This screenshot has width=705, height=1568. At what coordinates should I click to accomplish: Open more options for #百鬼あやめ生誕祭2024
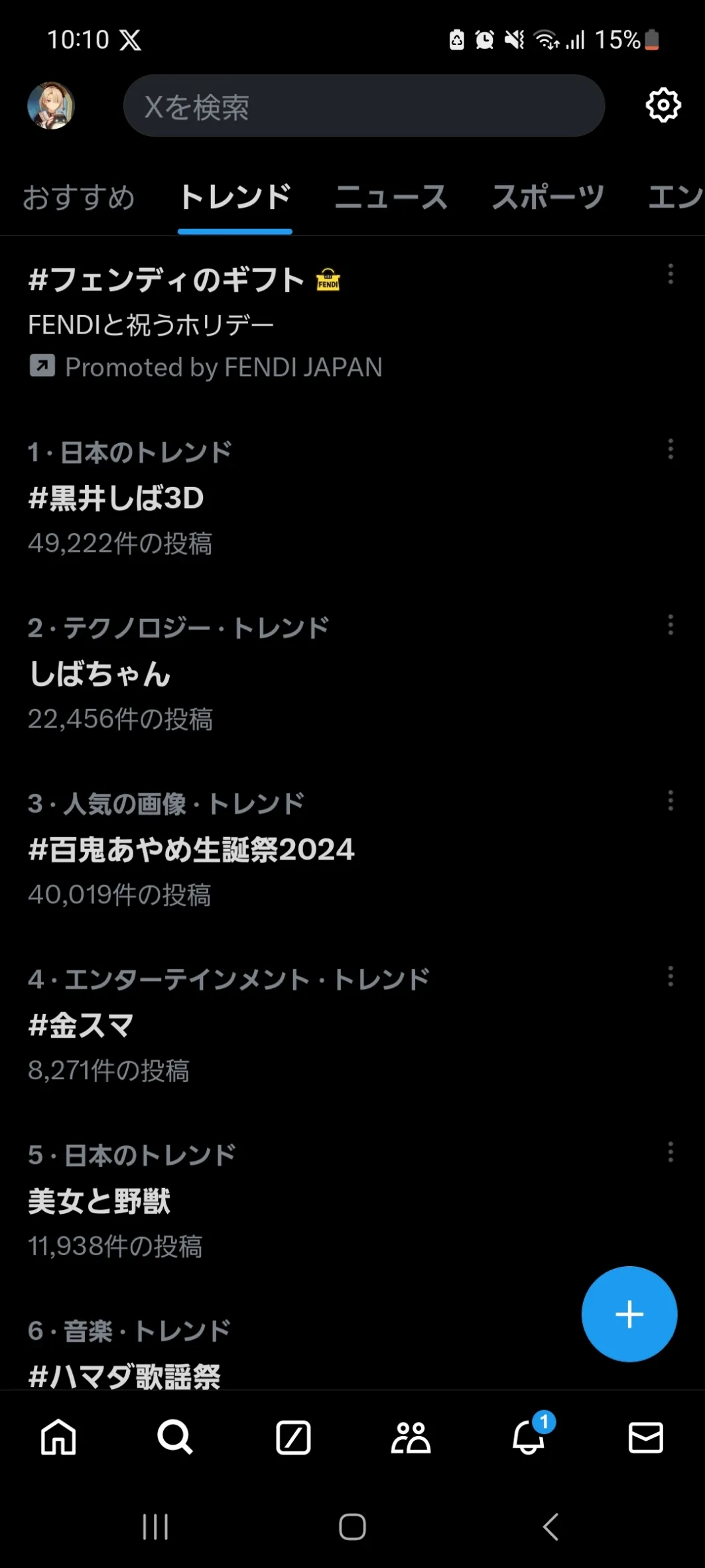[671, 801]
